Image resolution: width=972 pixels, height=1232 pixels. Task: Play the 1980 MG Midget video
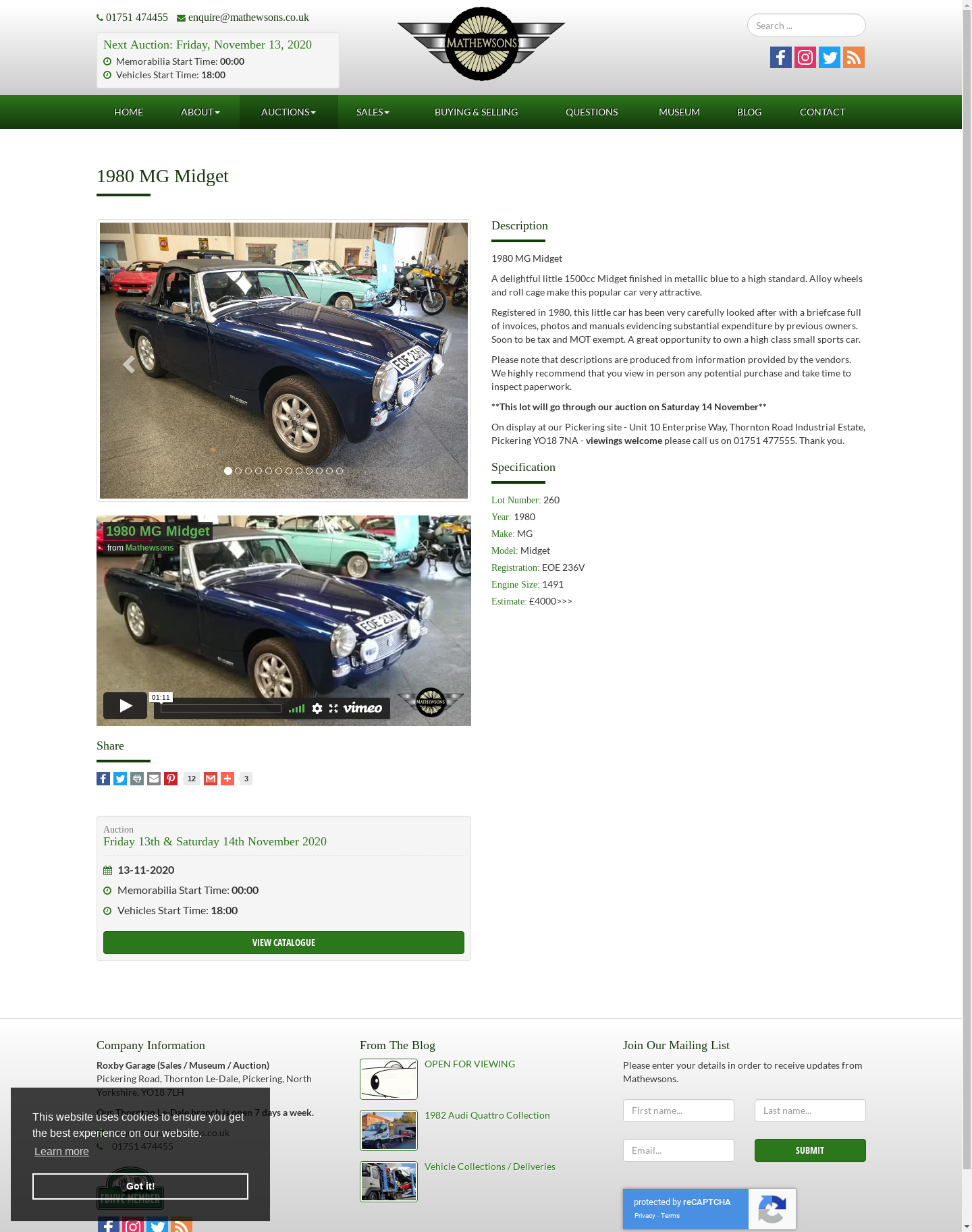[x=126, y=706]
